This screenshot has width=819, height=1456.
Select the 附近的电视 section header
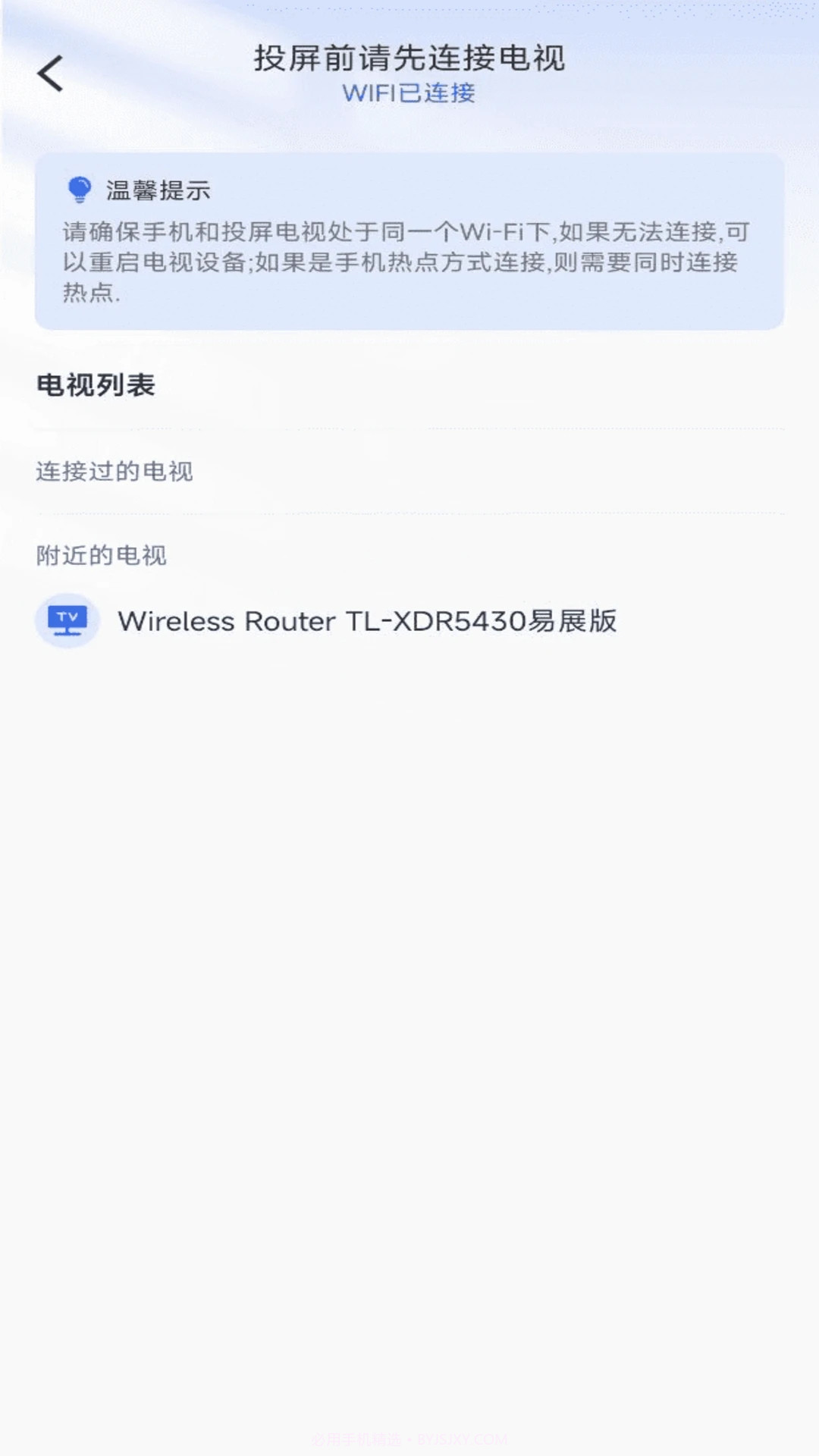pos(102,556)
